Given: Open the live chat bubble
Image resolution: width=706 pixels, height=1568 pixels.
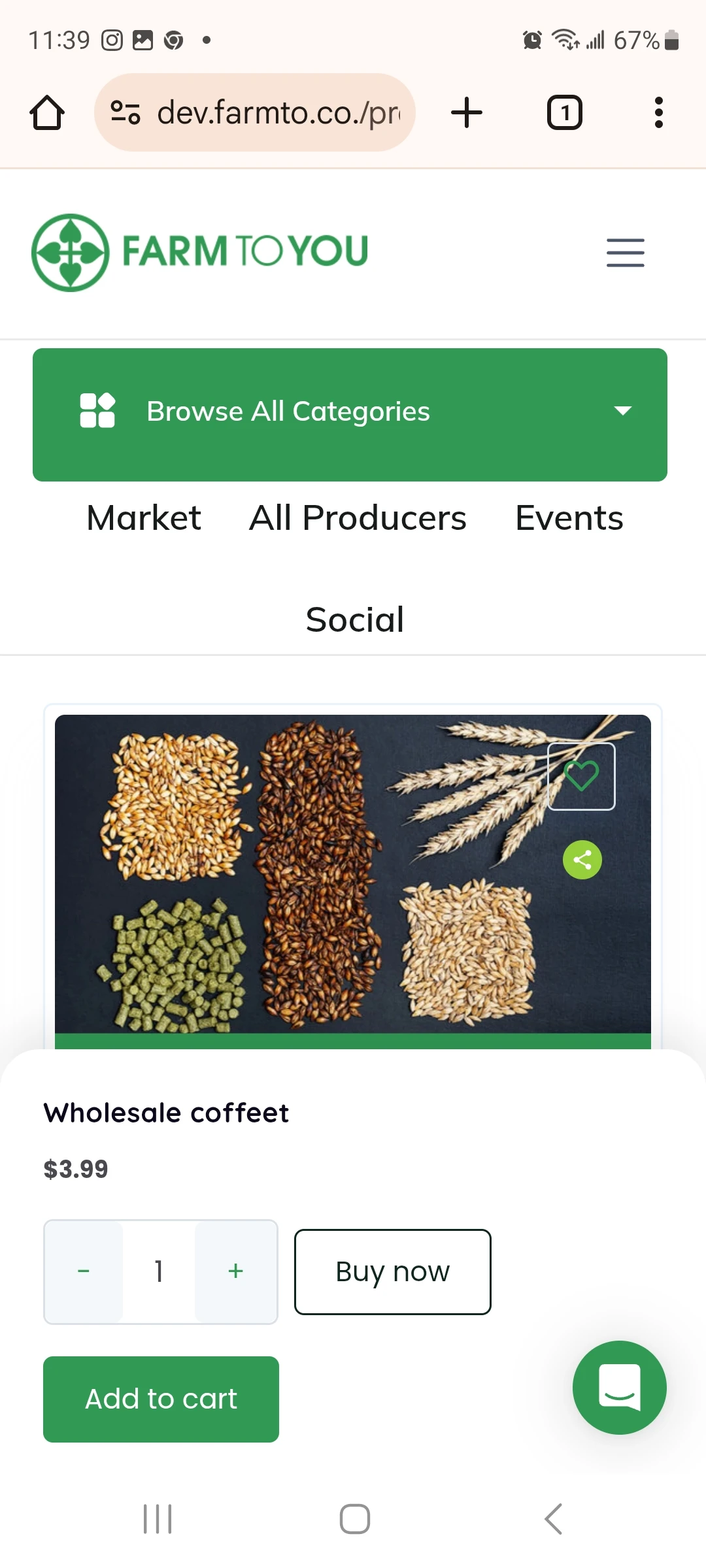Looking at the screenshot, I should (619, 1387).
